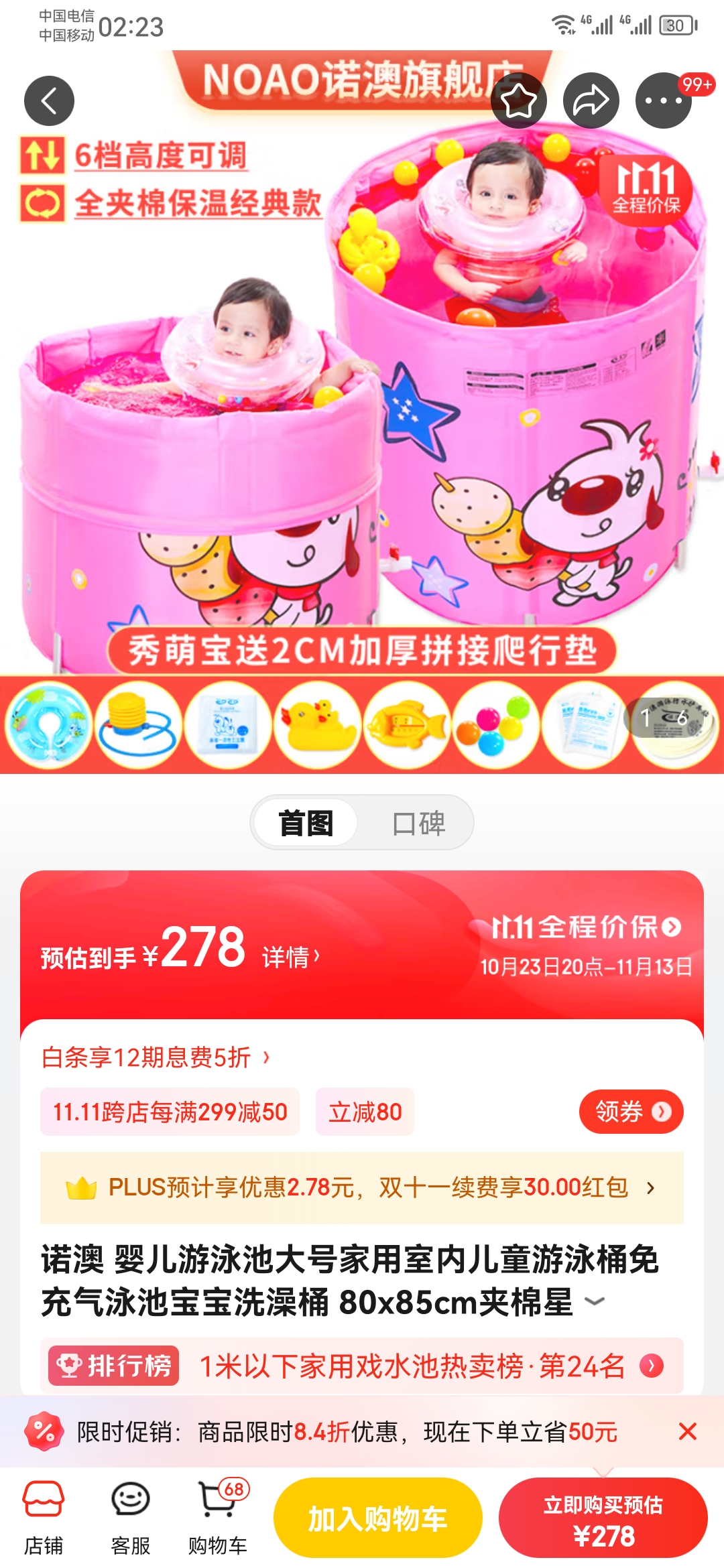Viewport: 724px width, 1568px height.
Task: Tap 立即购买 for ¥278
Action: (603, 1518)
